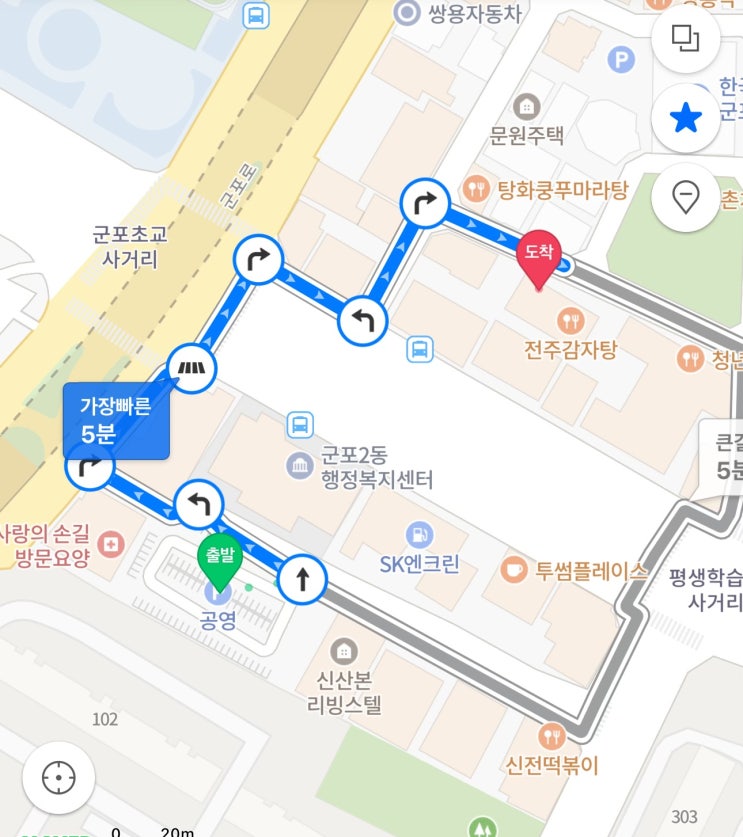743x837 pixels.
Task: Open the map layers button
Action: tap(685, 38)
